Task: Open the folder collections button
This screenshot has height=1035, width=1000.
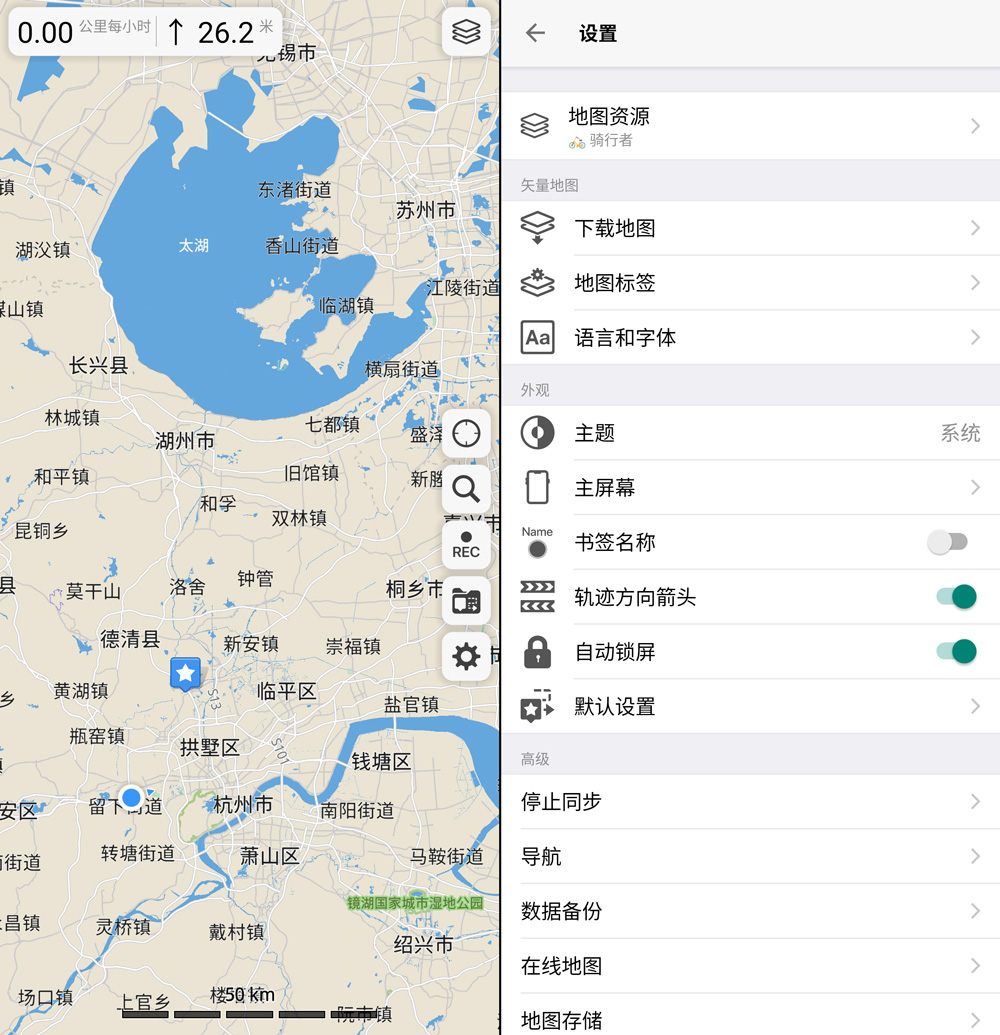Action: click(x=466, y=601)
